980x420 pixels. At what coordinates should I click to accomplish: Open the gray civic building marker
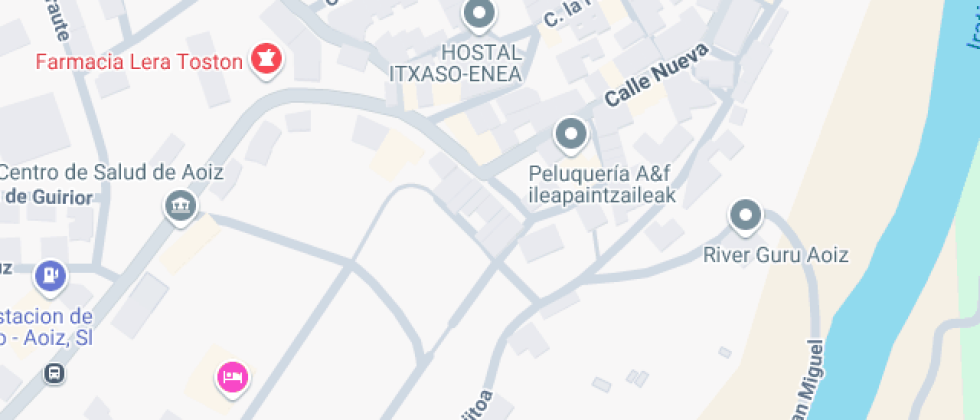[181, 206]
